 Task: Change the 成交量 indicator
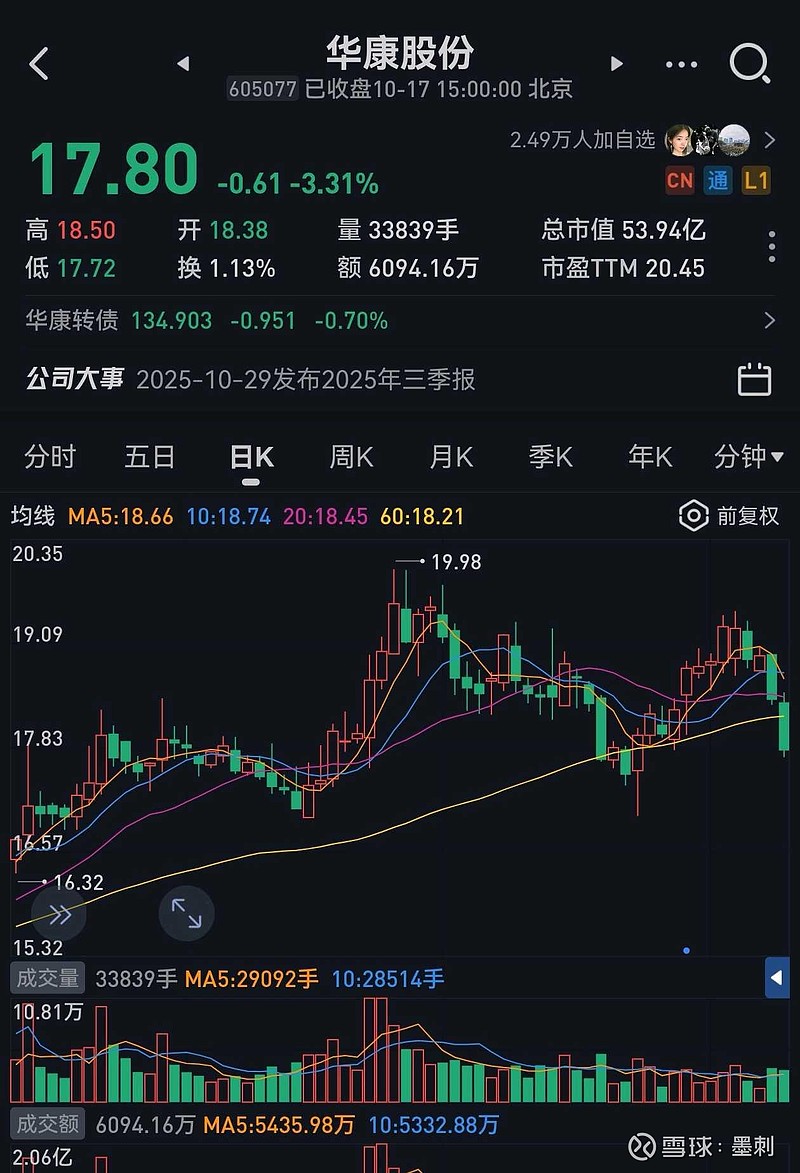[47, 979]
